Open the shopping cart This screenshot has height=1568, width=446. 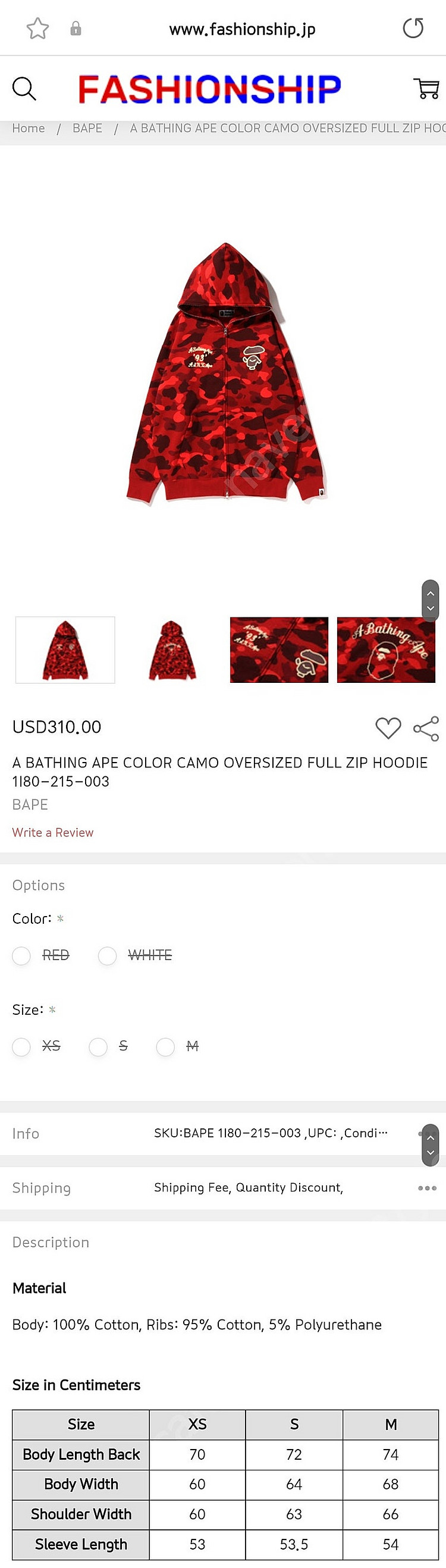tap(426, 89)
